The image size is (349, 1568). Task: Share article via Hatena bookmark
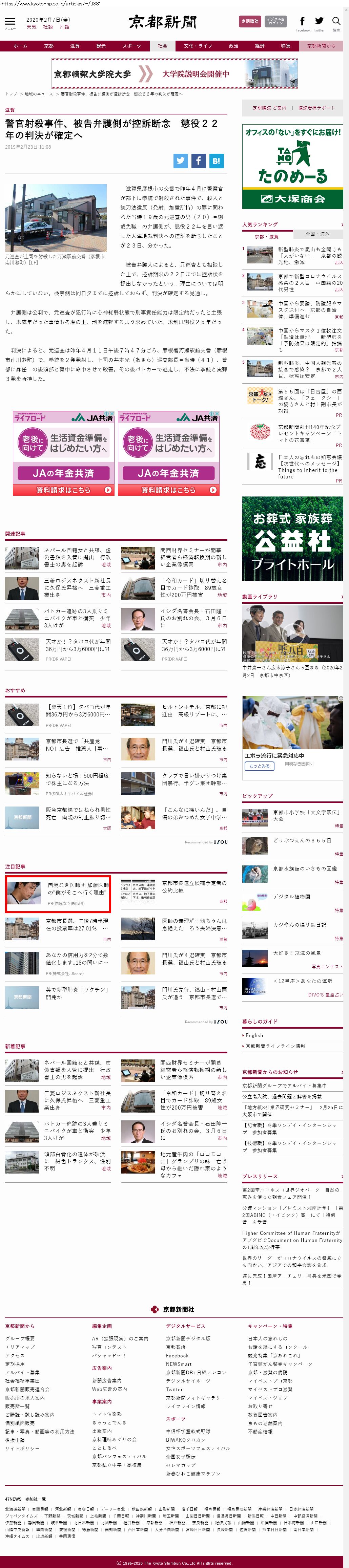216,161
